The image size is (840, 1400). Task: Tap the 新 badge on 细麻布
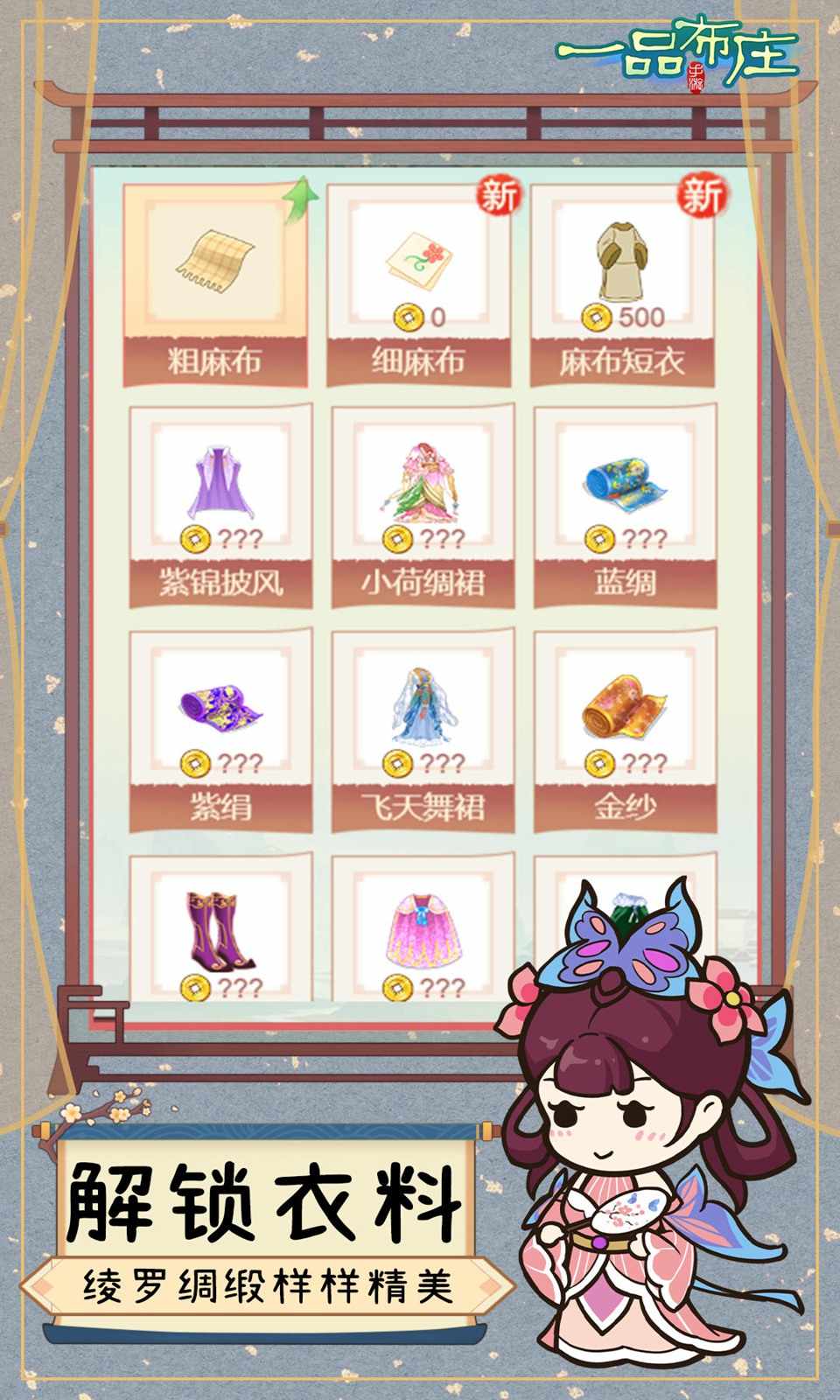pyautogui.click(x=498, y=196)
